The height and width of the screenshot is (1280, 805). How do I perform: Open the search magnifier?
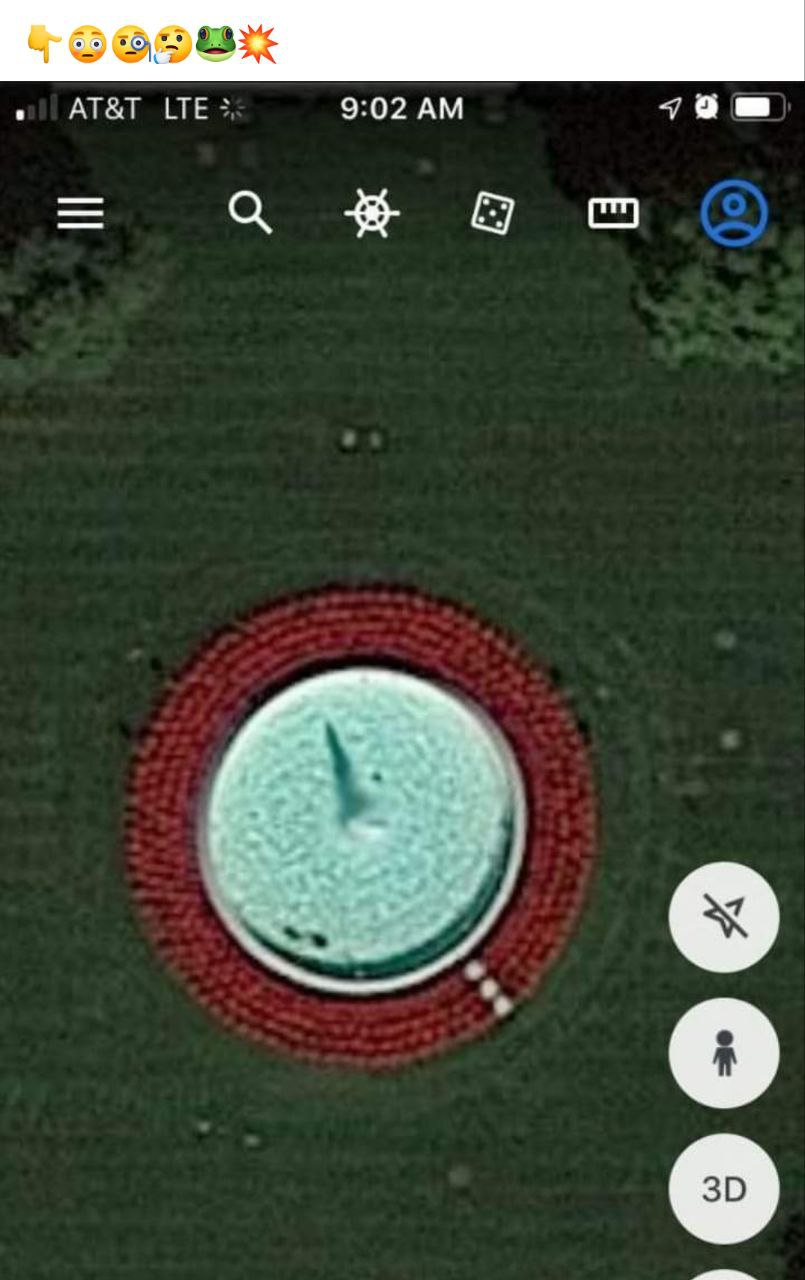point(249,213)
